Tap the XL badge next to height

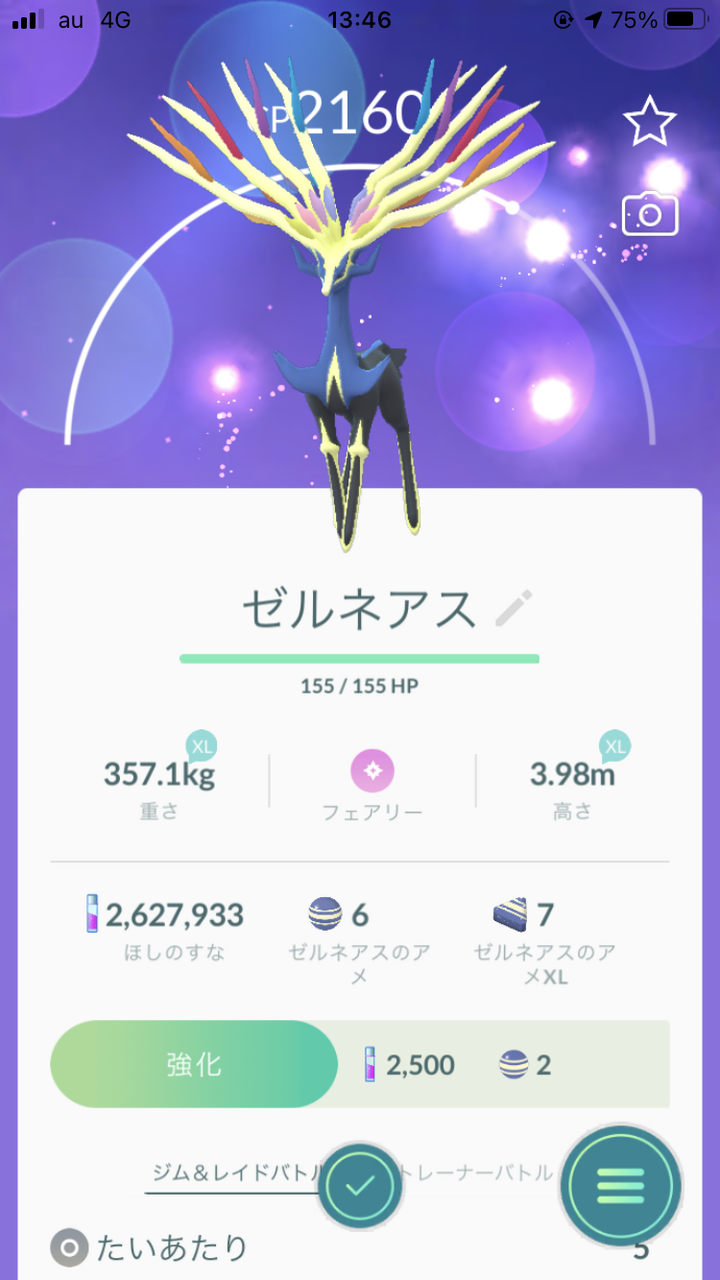[x=614, y=744]
